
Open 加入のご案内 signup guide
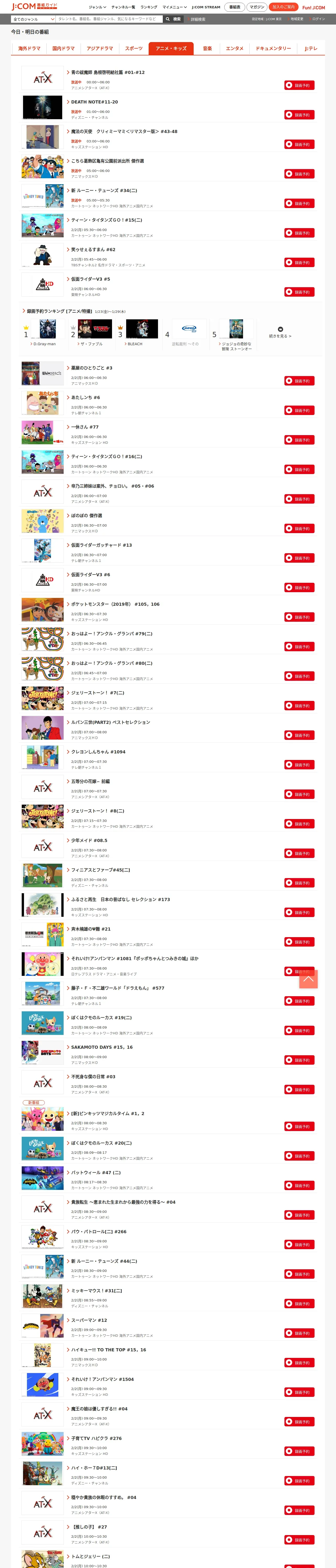pos(284,7)
